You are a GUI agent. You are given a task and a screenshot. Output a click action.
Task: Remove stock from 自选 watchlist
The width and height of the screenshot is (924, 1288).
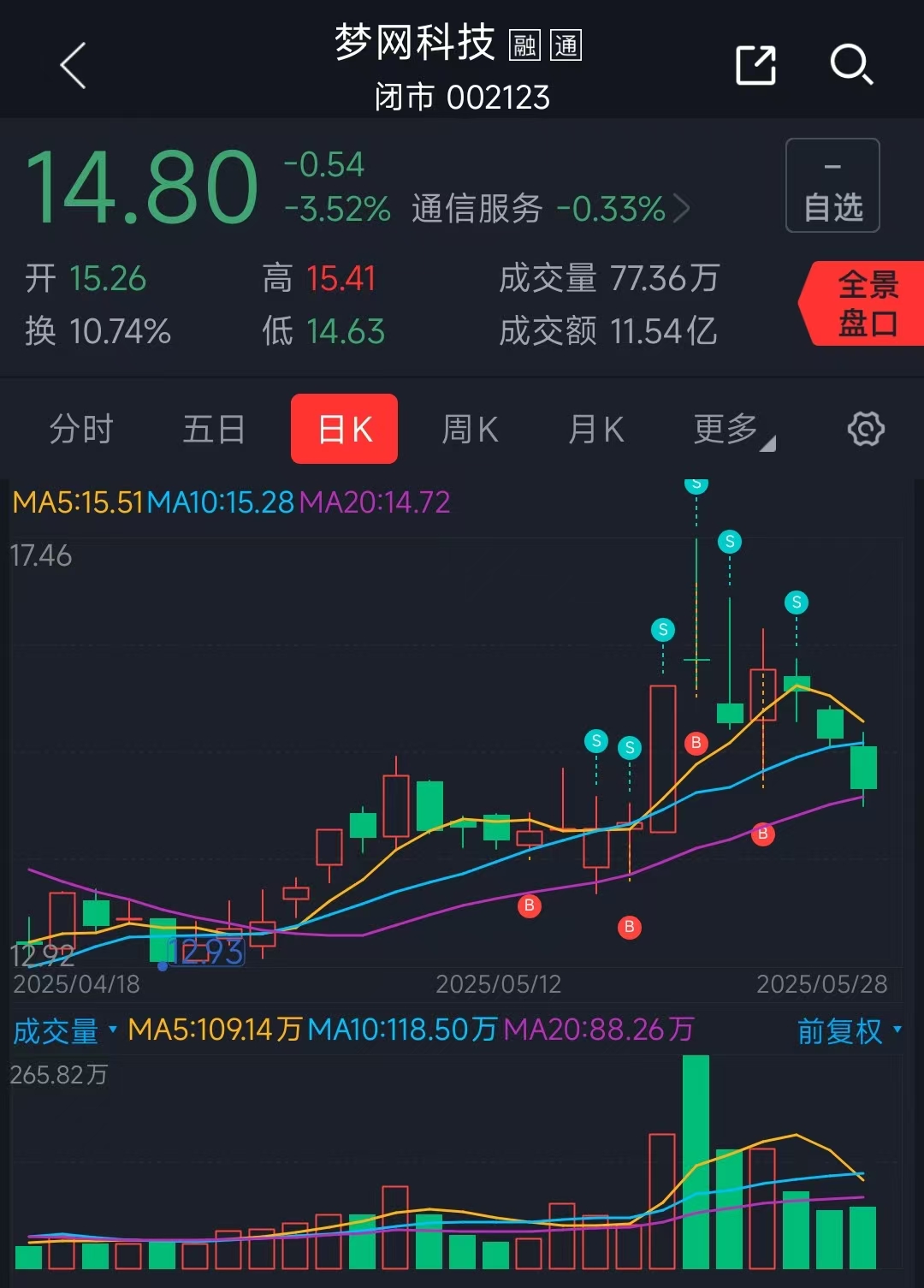832,186
